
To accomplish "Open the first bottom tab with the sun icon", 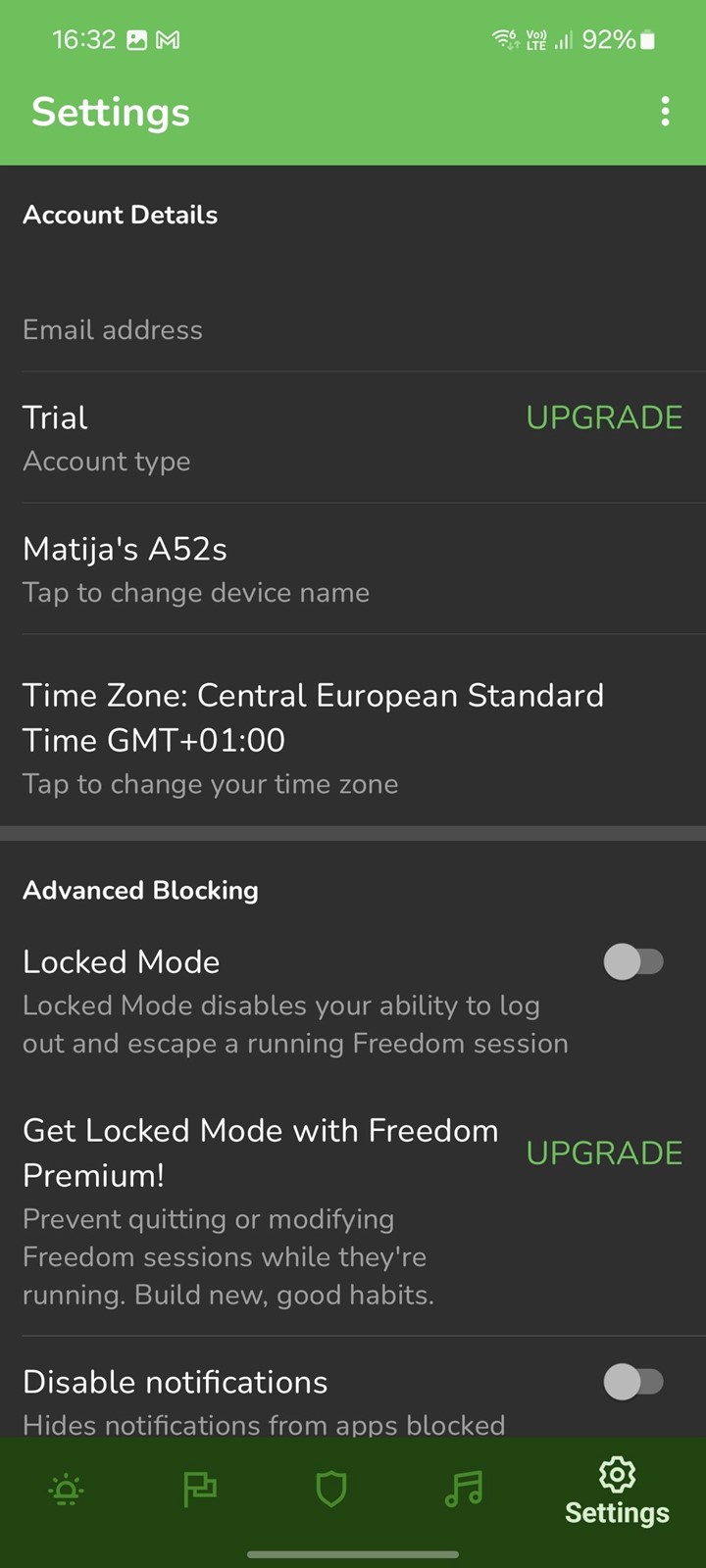I will [67, 1492].
